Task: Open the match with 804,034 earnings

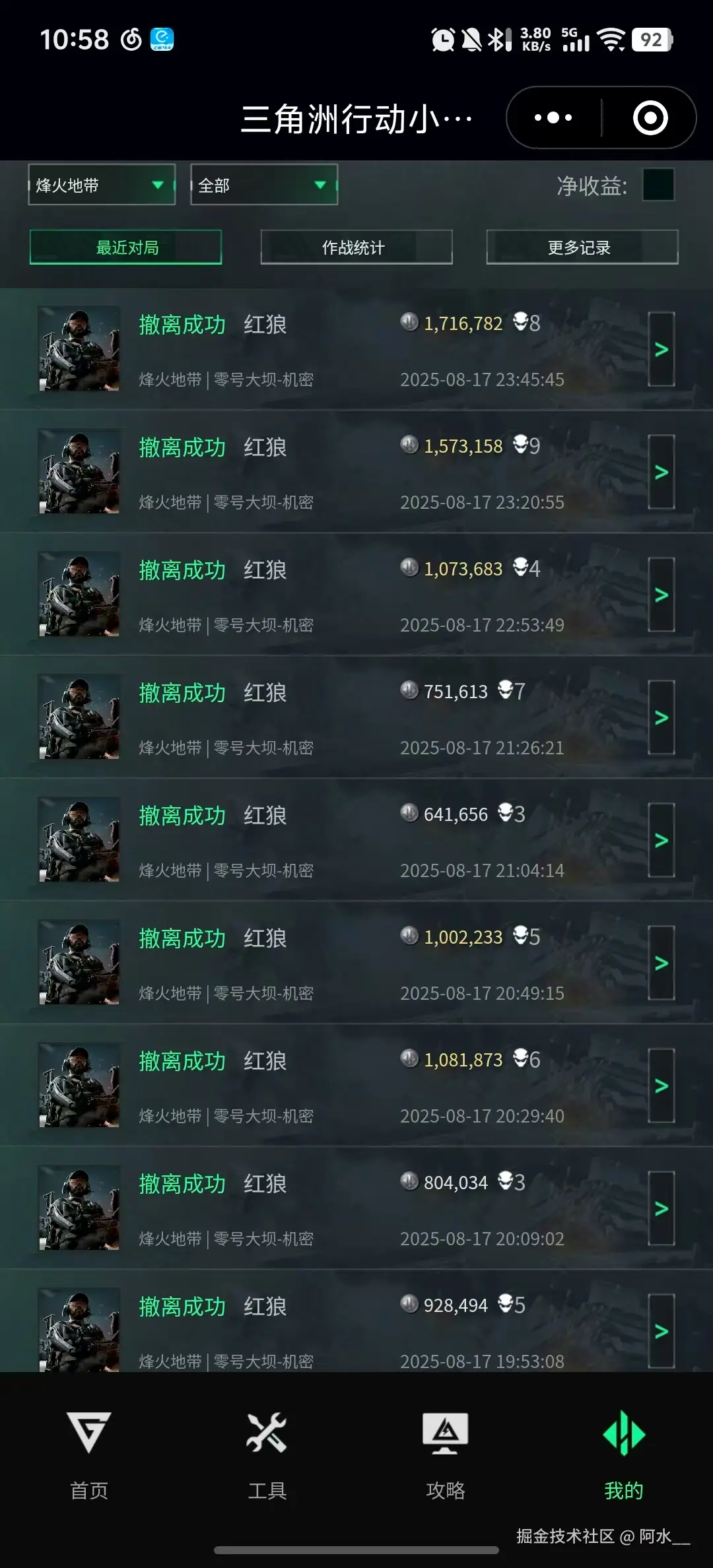Action: pyautogui.click(x=661, y=1208)
